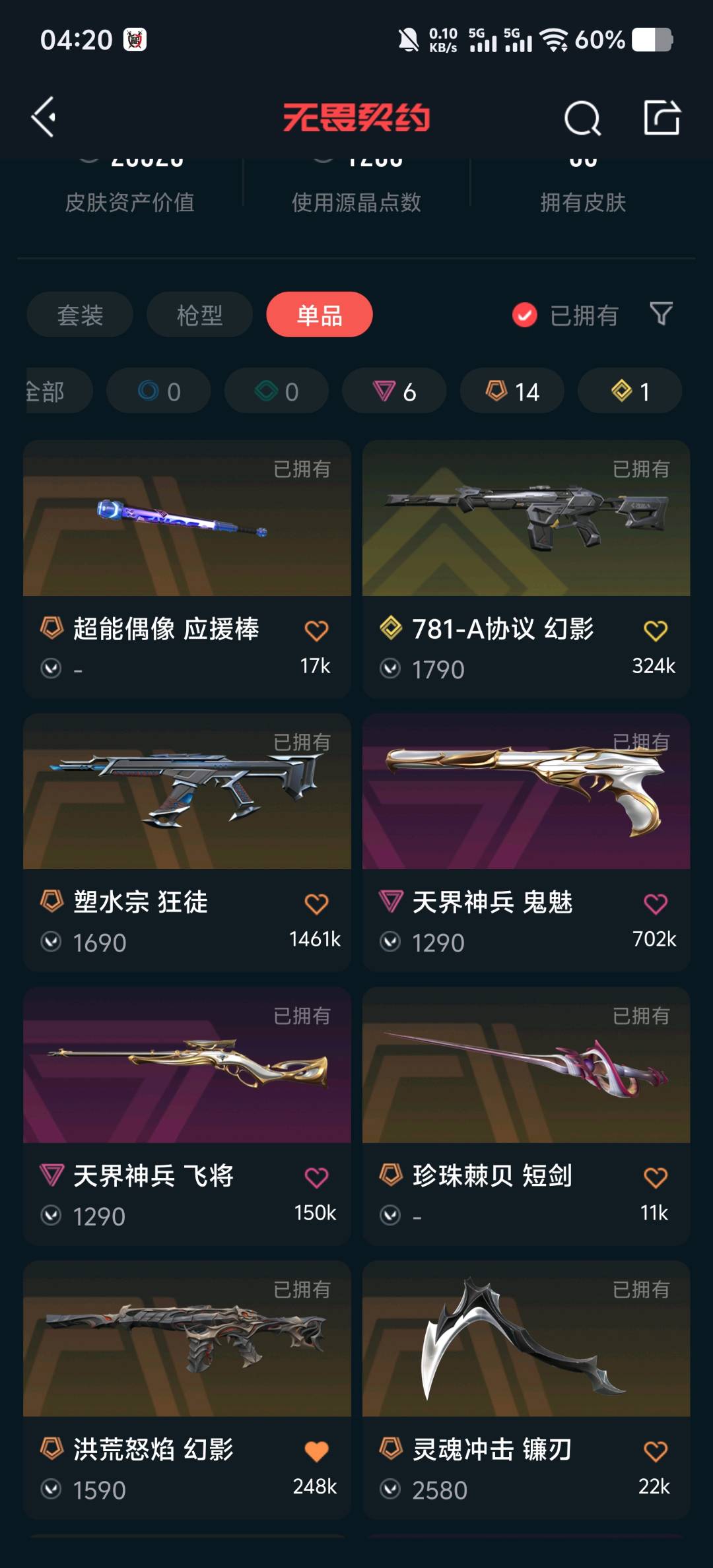Screen dimensions: 713x1568
Task: Filter by blue tier showing 0
Action: 158,391
